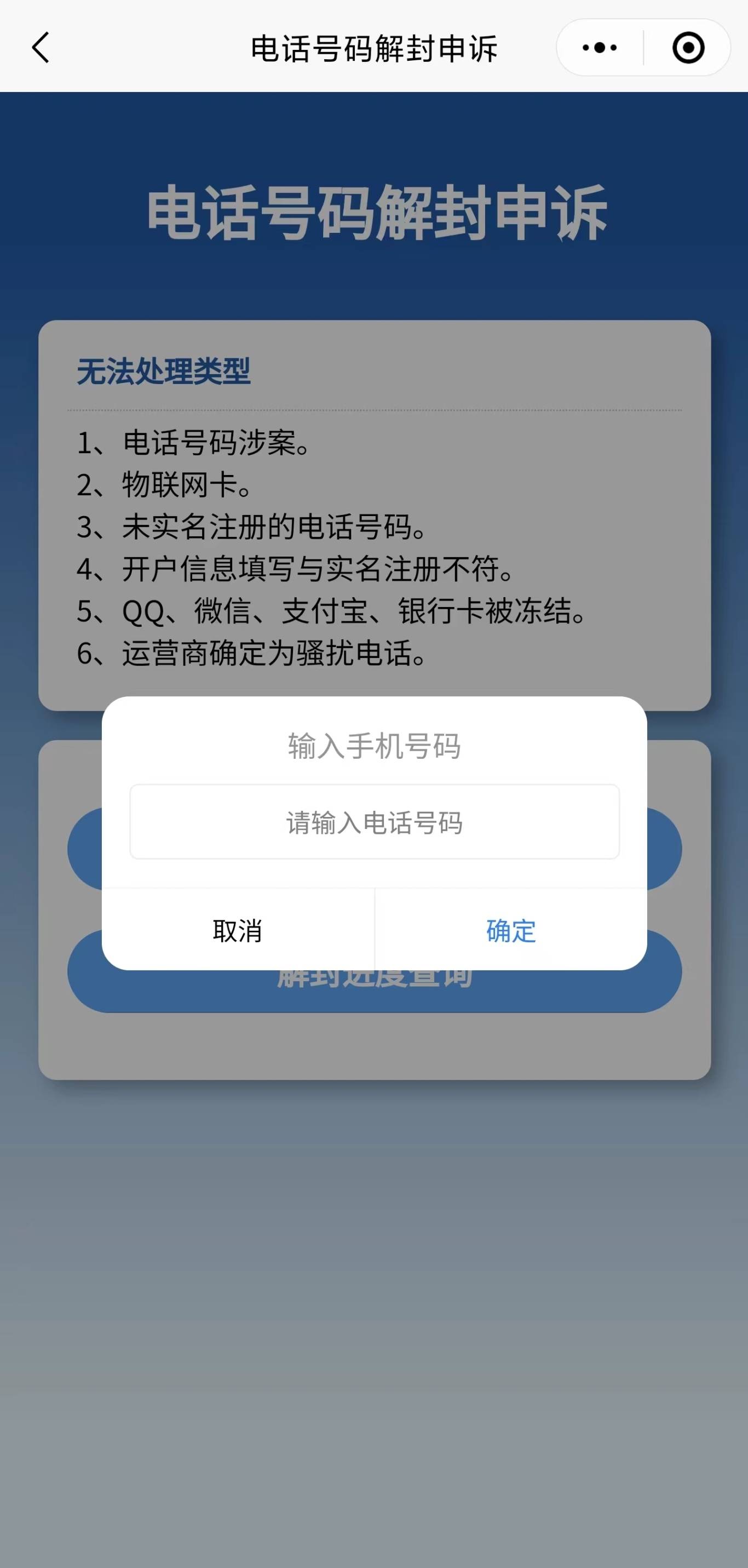Click the 请输入电话号码 input field
This screenshot has width=748, height=1568.
click(375, 822)
